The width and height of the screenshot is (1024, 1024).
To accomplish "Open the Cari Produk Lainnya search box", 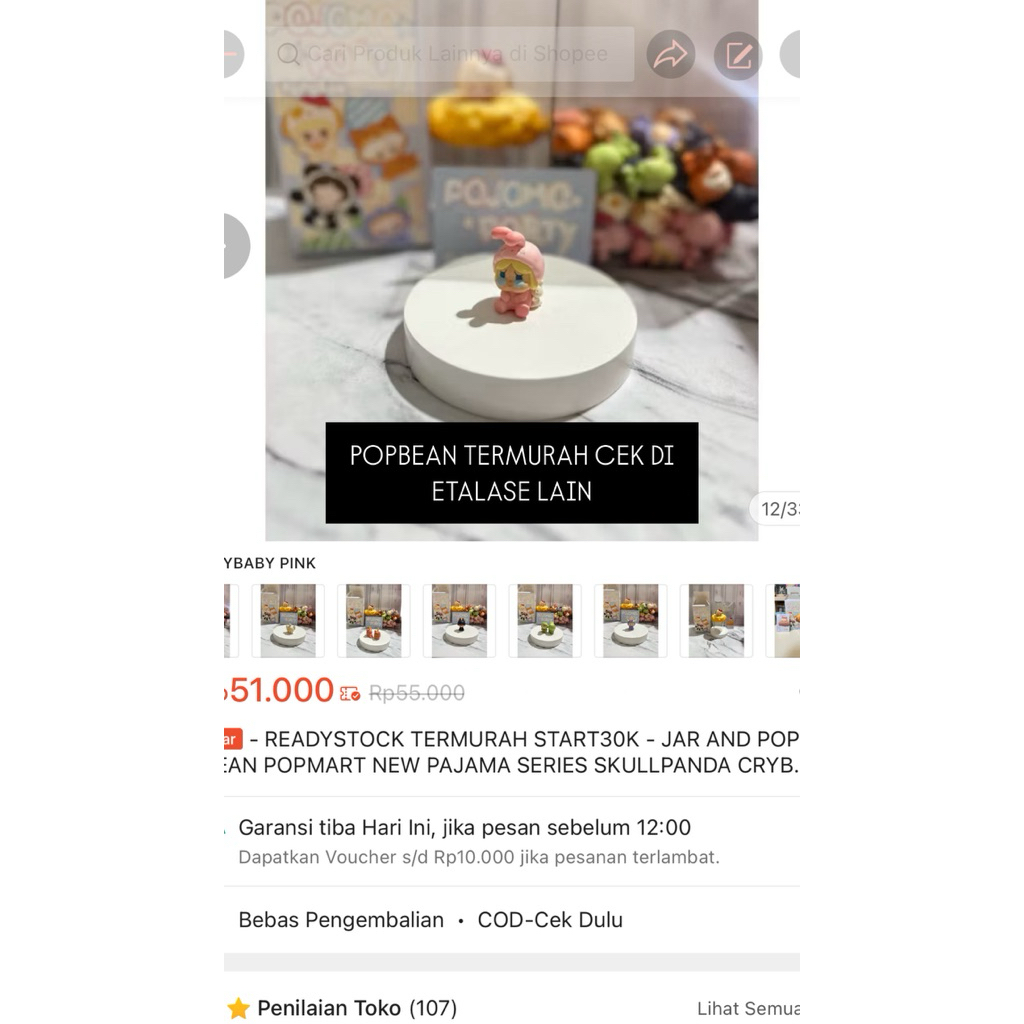I will click(x=450, y=54).
